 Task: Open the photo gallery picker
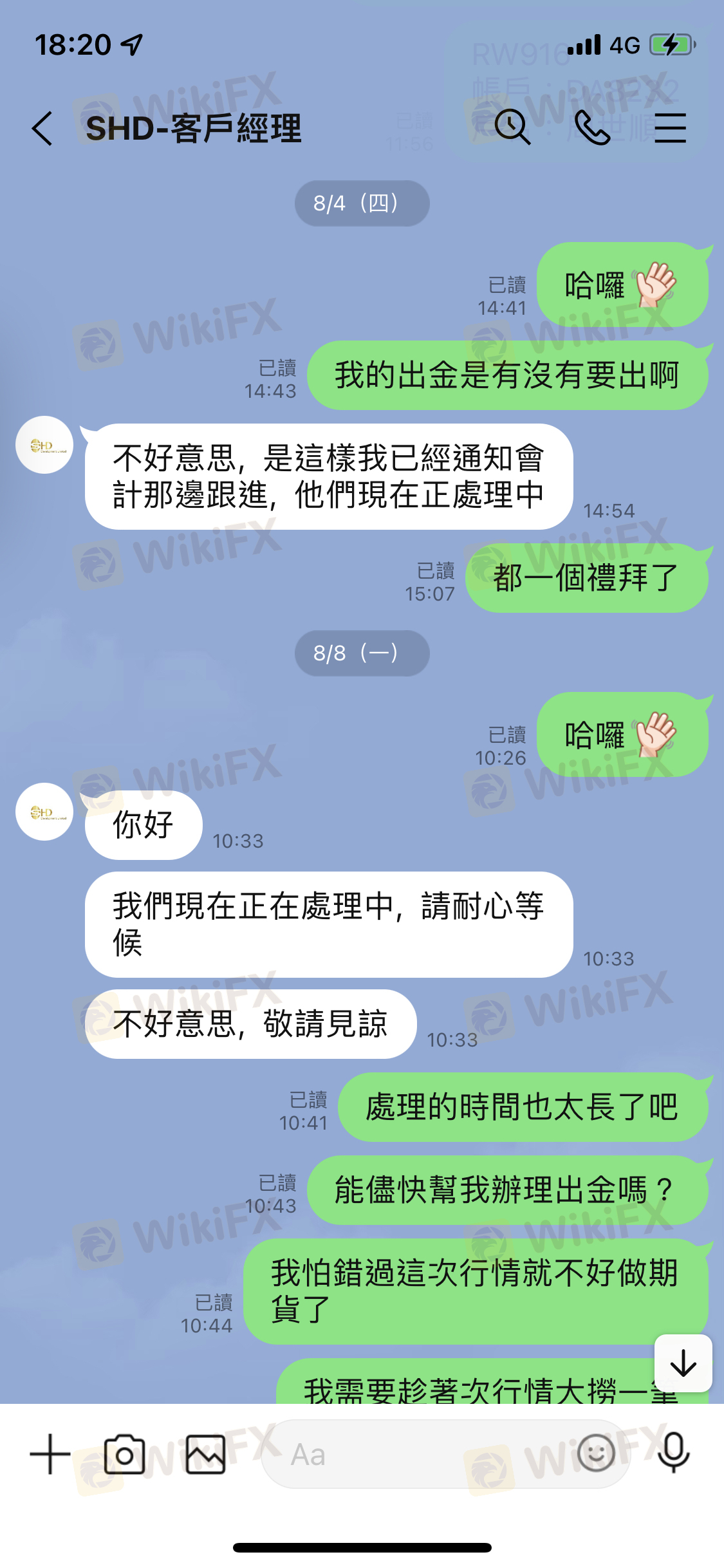tap(205, 1454)
